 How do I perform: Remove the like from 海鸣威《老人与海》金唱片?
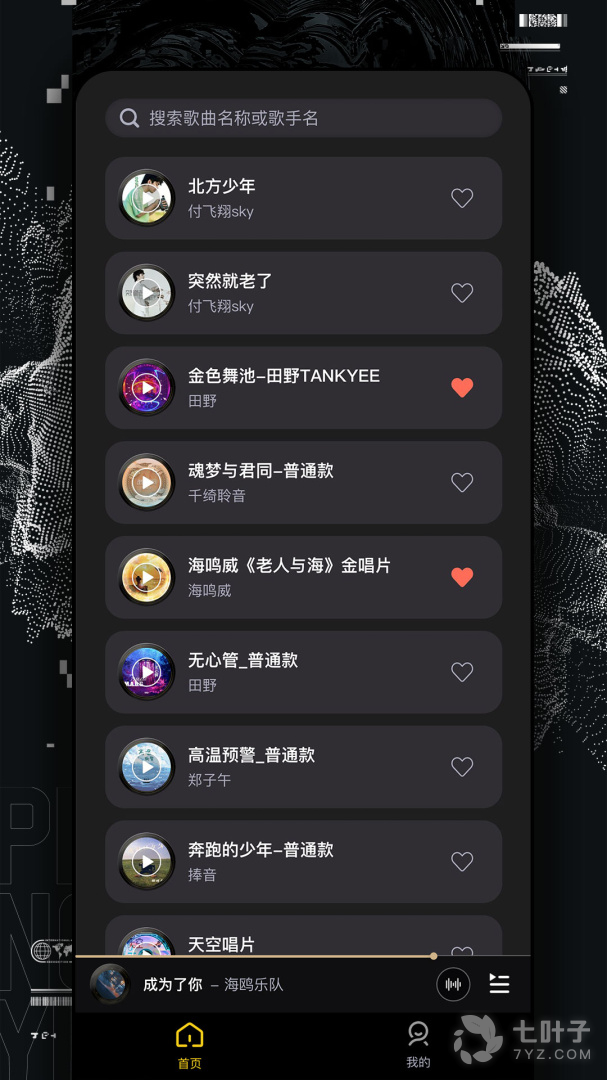pyautogui.click(x=461, y=577)
